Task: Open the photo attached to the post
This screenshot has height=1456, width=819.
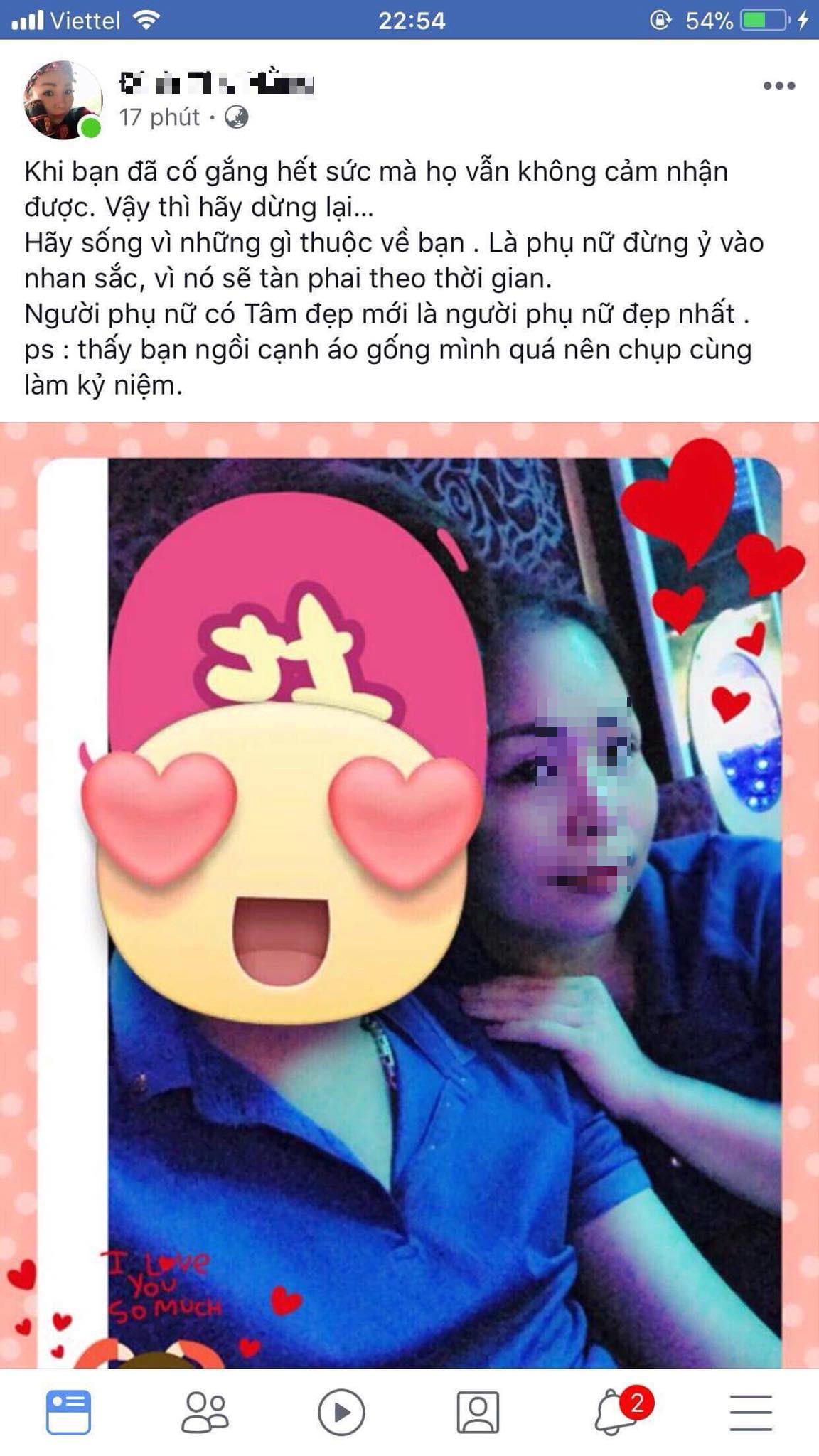Action: coord(409,896)
